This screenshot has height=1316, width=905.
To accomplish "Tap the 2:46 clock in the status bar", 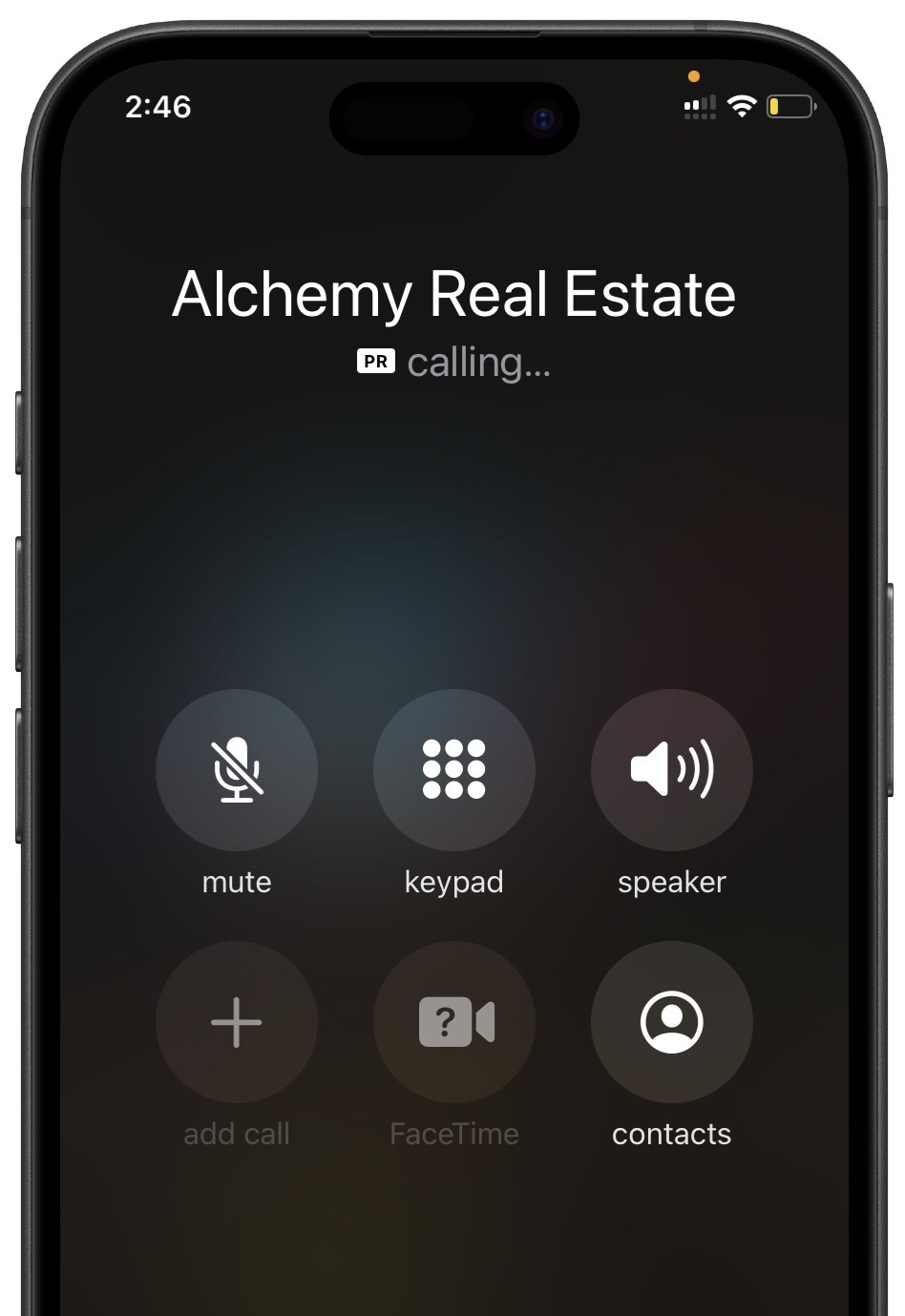I will 158,108.
